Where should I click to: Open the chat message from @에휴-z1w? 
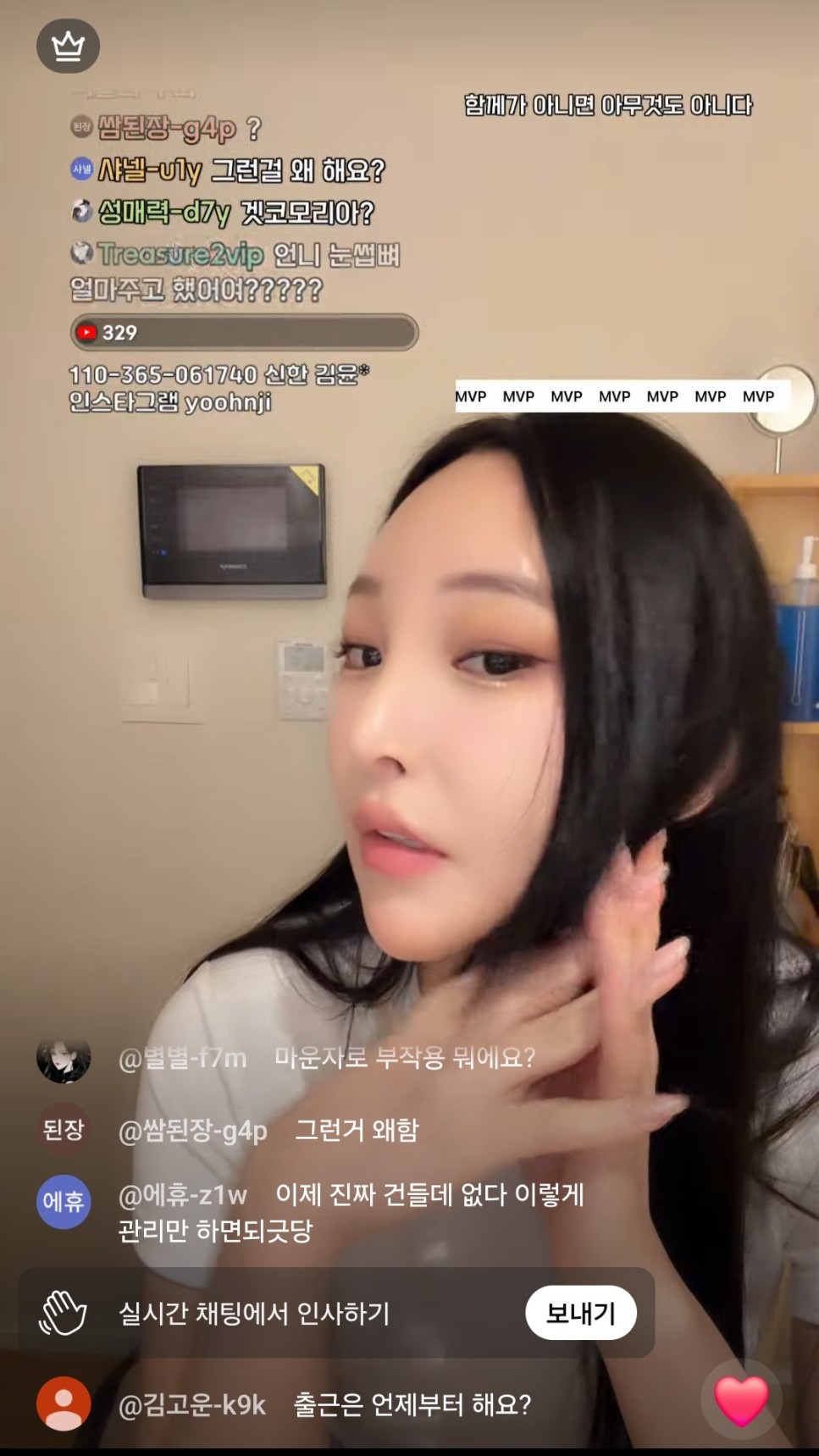(x=351, y=1211)
